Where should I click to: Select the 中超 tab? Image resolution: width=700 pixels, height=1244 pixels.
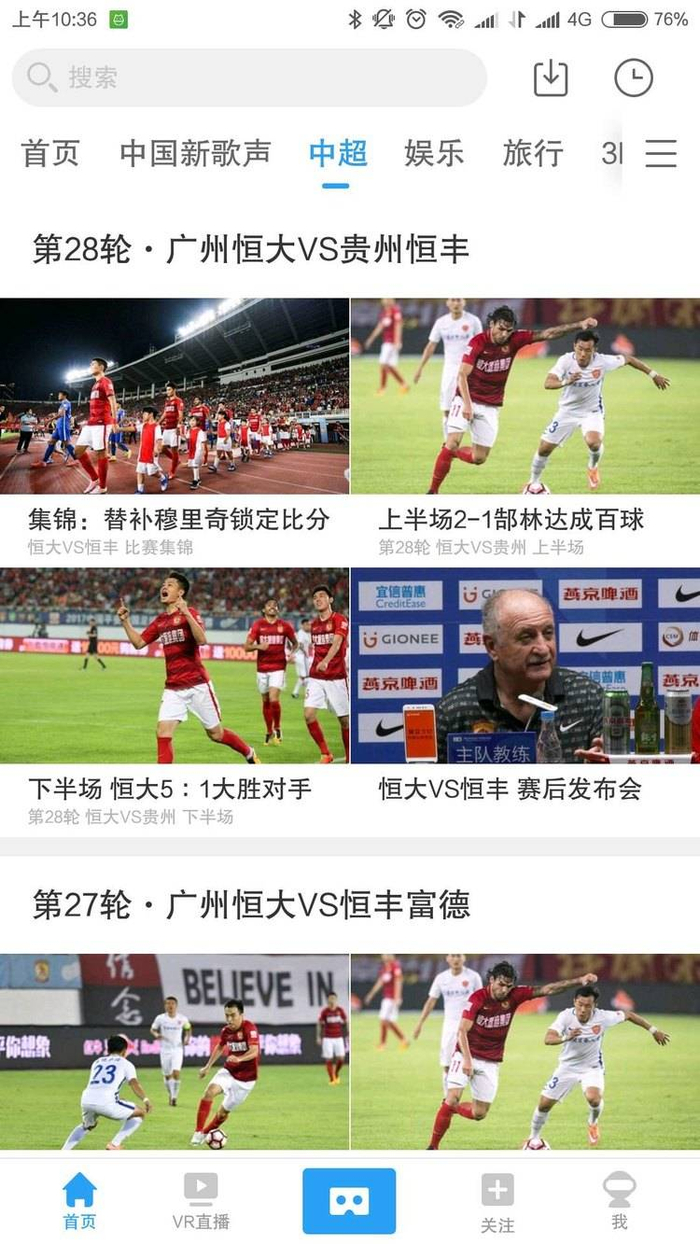click(338, 153)
